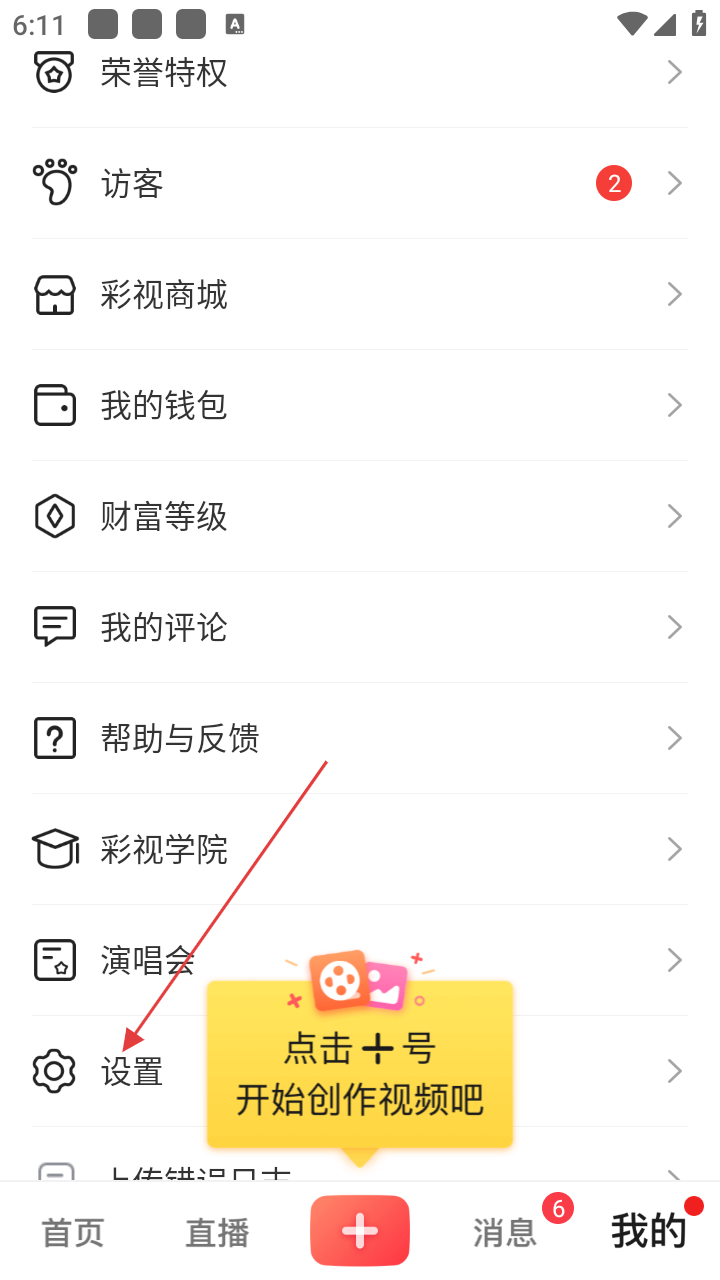Tap the red plus create button

(360, 1230)
